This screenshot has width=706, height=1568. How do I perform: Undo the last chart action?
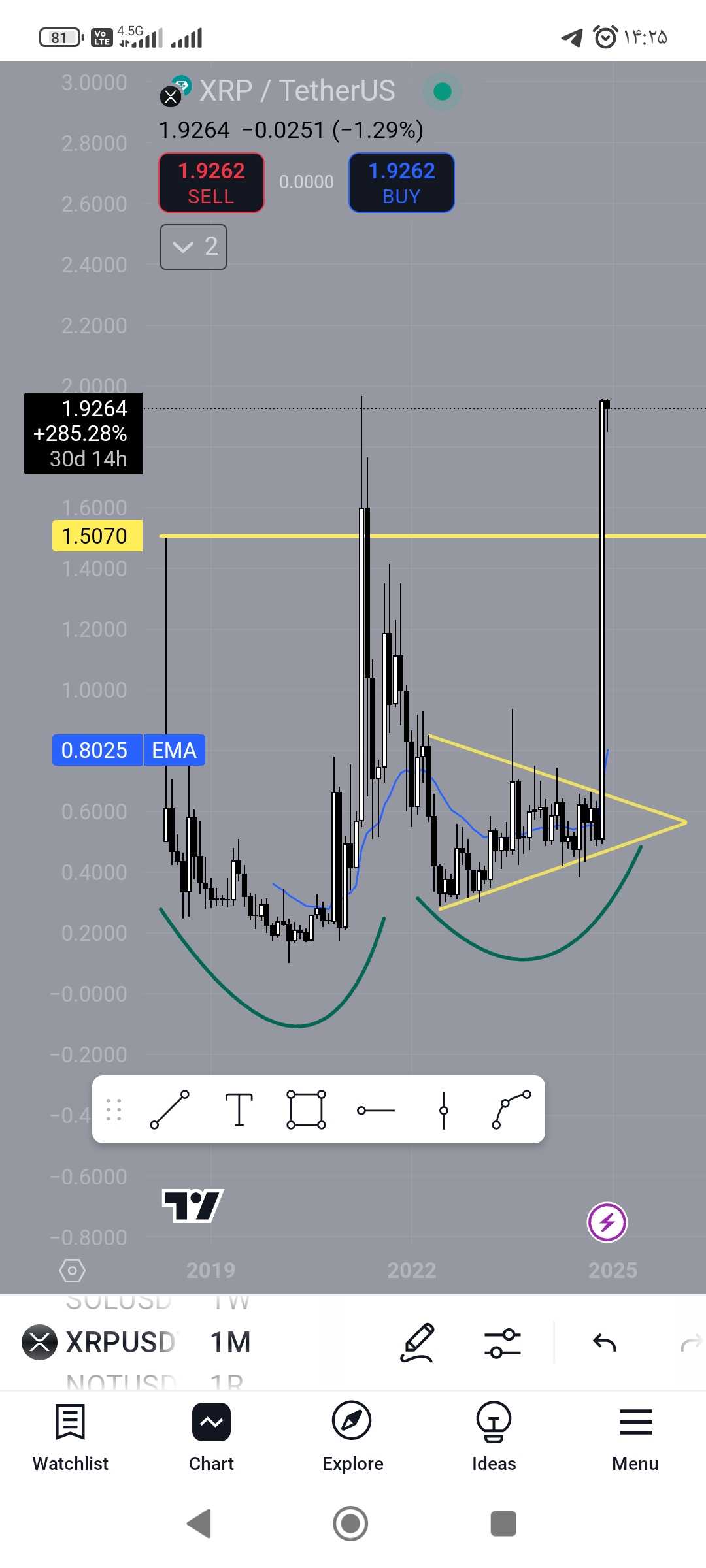coord(605,1343)
